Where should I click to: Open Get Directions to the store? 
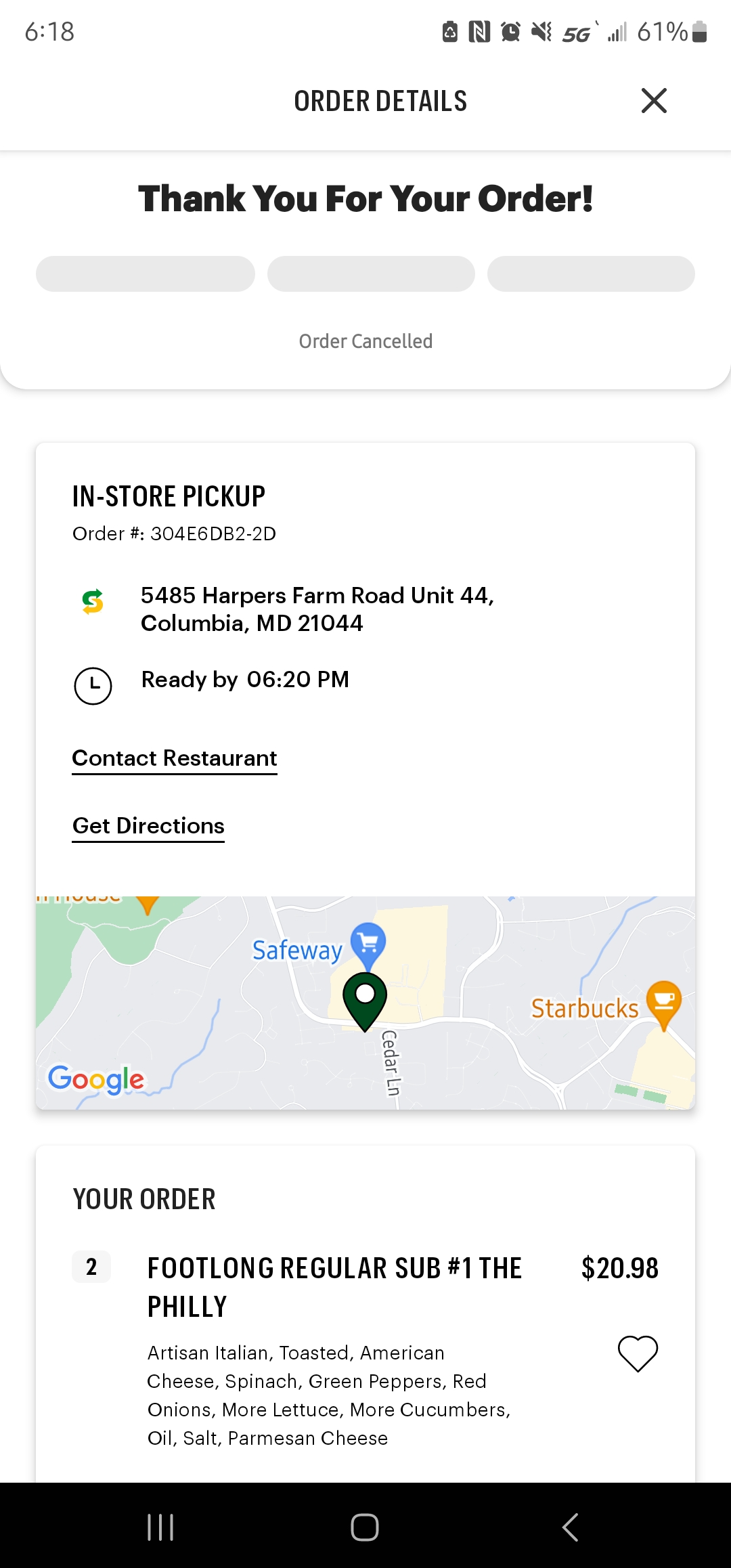[x=148, y=826]
